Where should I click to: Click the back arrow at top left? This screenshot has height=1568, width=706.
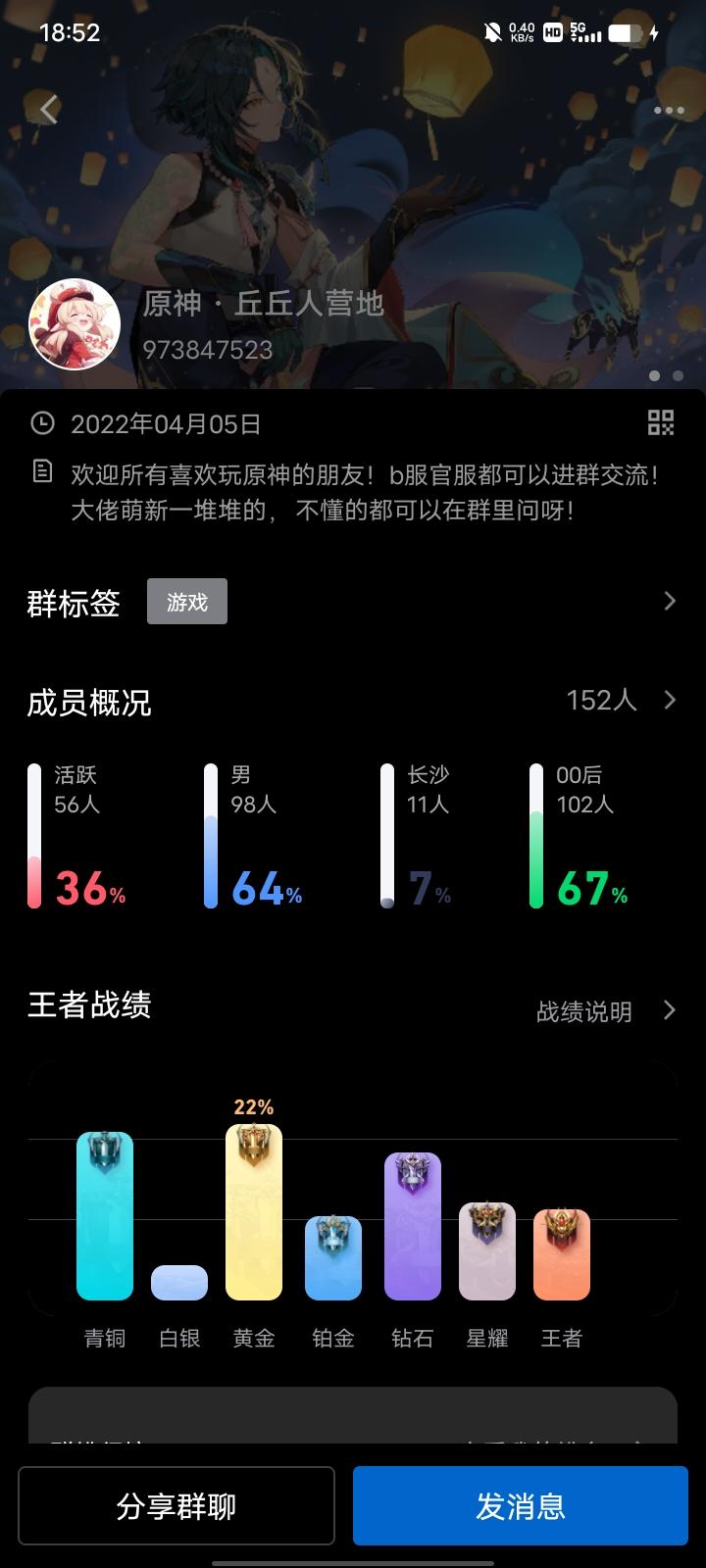tap(46, 110)
